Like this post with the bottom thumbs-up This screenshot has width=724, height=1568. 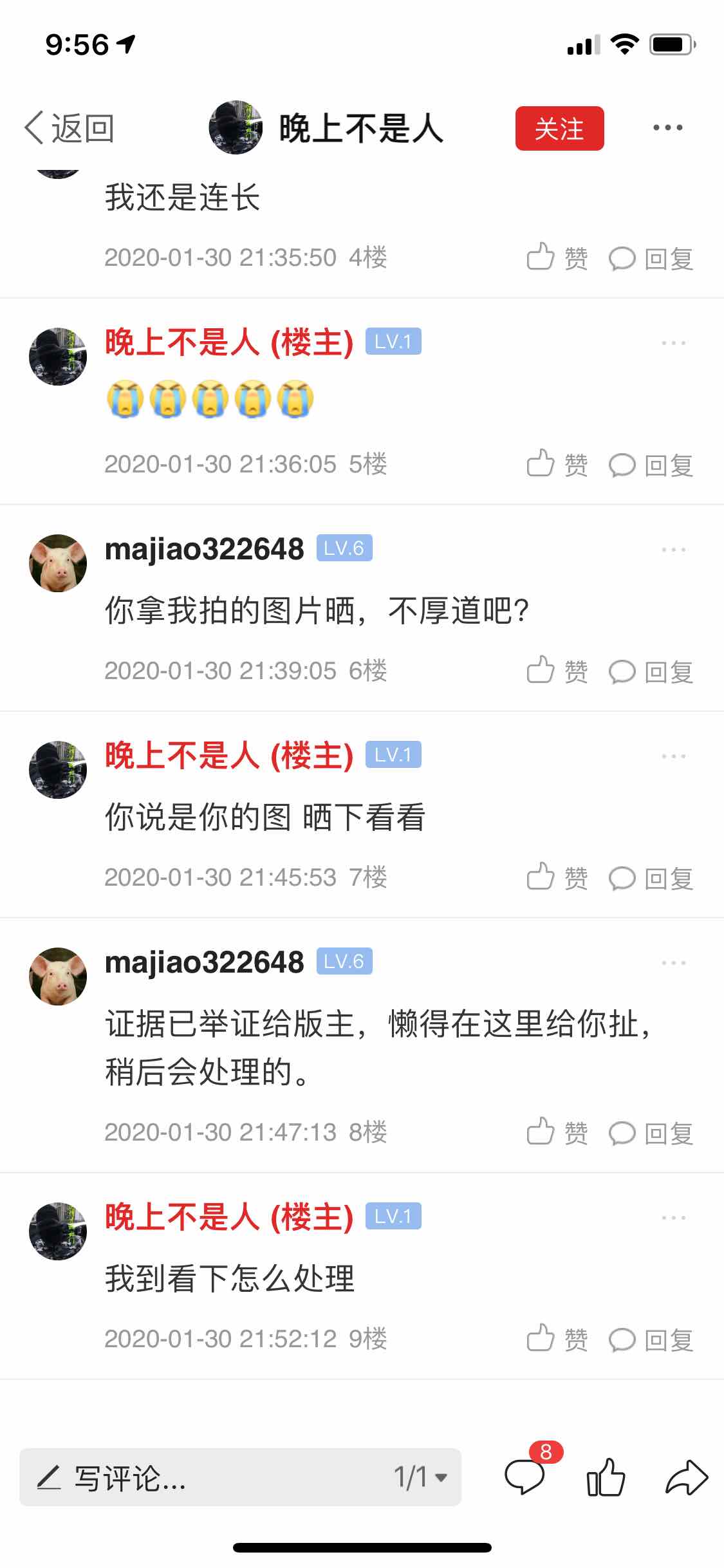(606, 1476)
